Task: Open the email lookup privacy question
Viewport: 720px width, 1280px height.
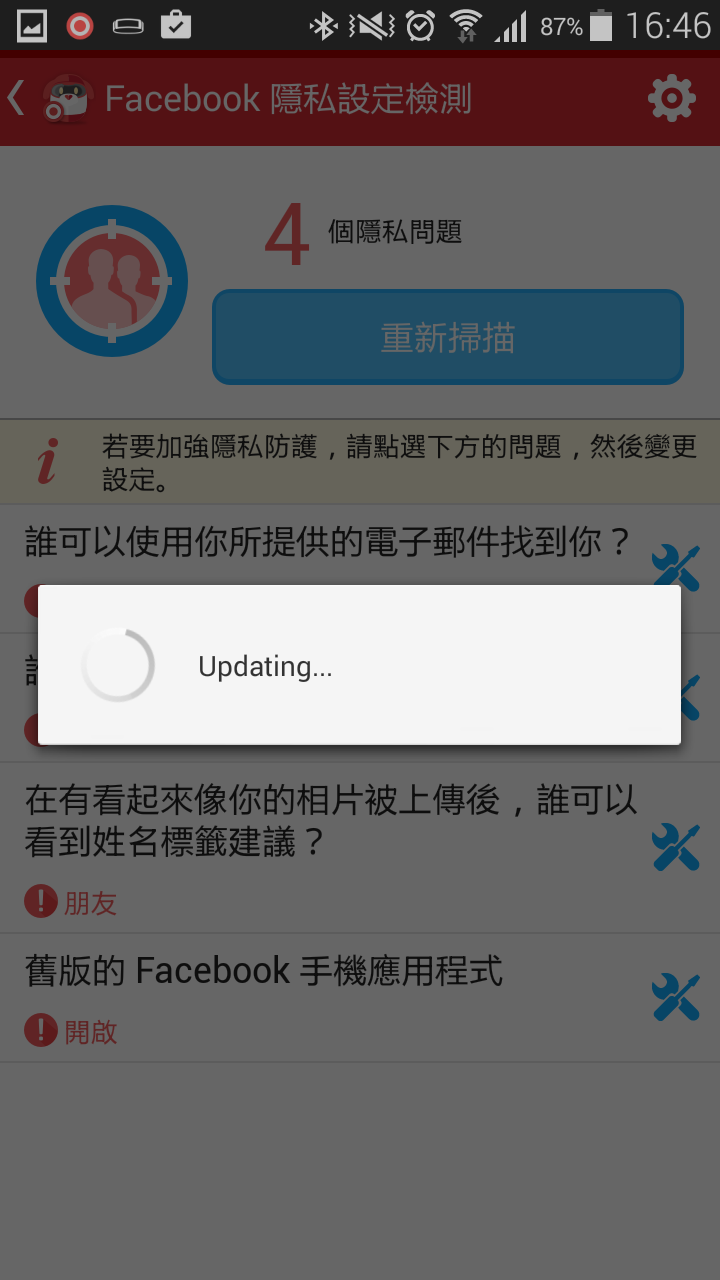Action: (328, 543)
